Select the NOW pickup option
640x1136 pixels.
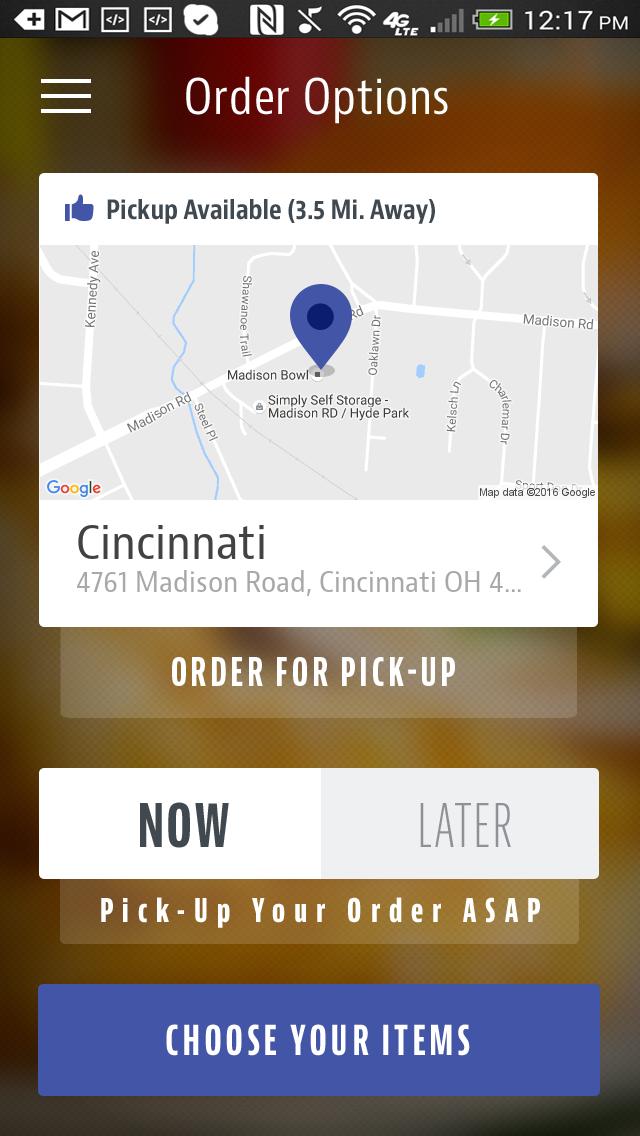coord(181,824)
